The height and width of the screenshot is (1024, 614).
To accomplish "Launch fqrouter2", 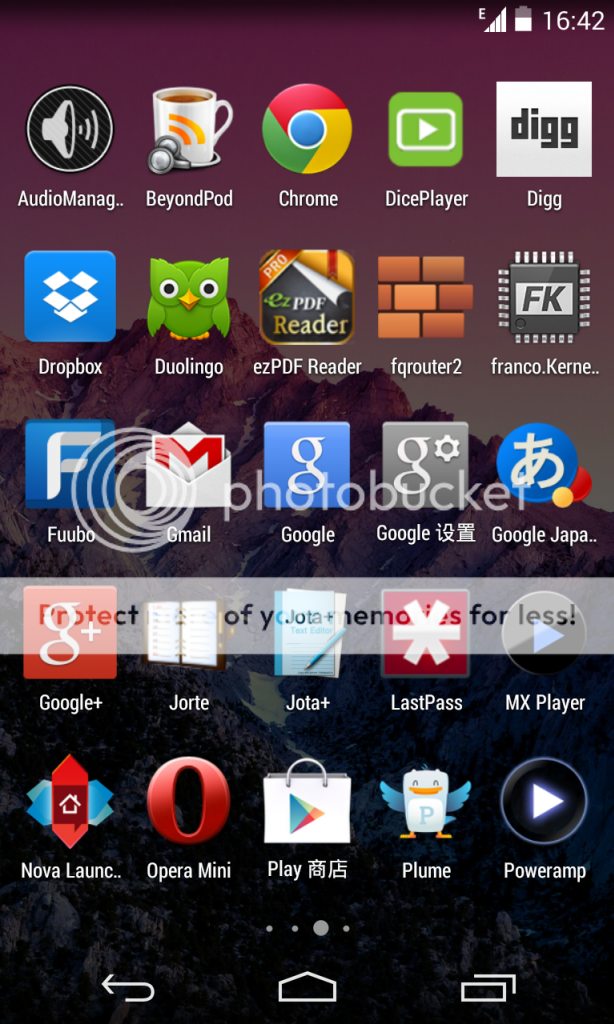I will click(x=426, y=298).
